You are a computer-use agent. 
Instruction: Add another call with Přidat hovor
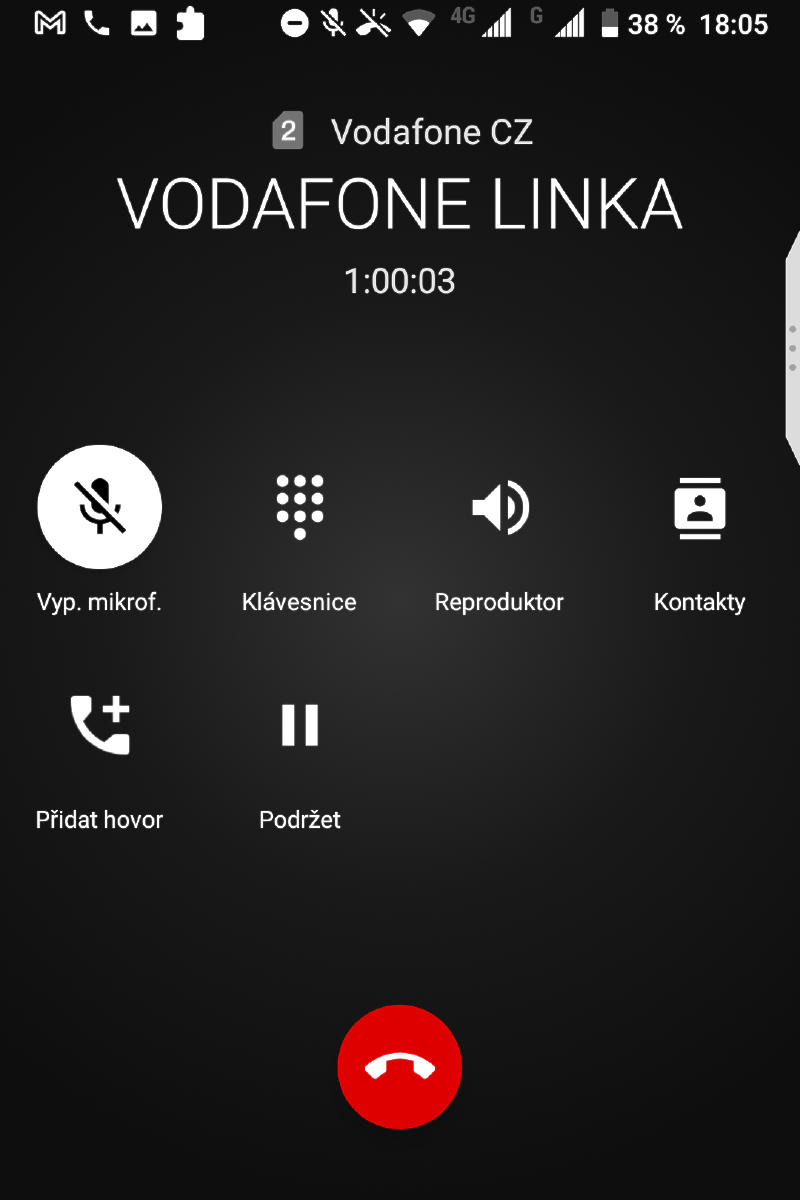pos(99,725)
